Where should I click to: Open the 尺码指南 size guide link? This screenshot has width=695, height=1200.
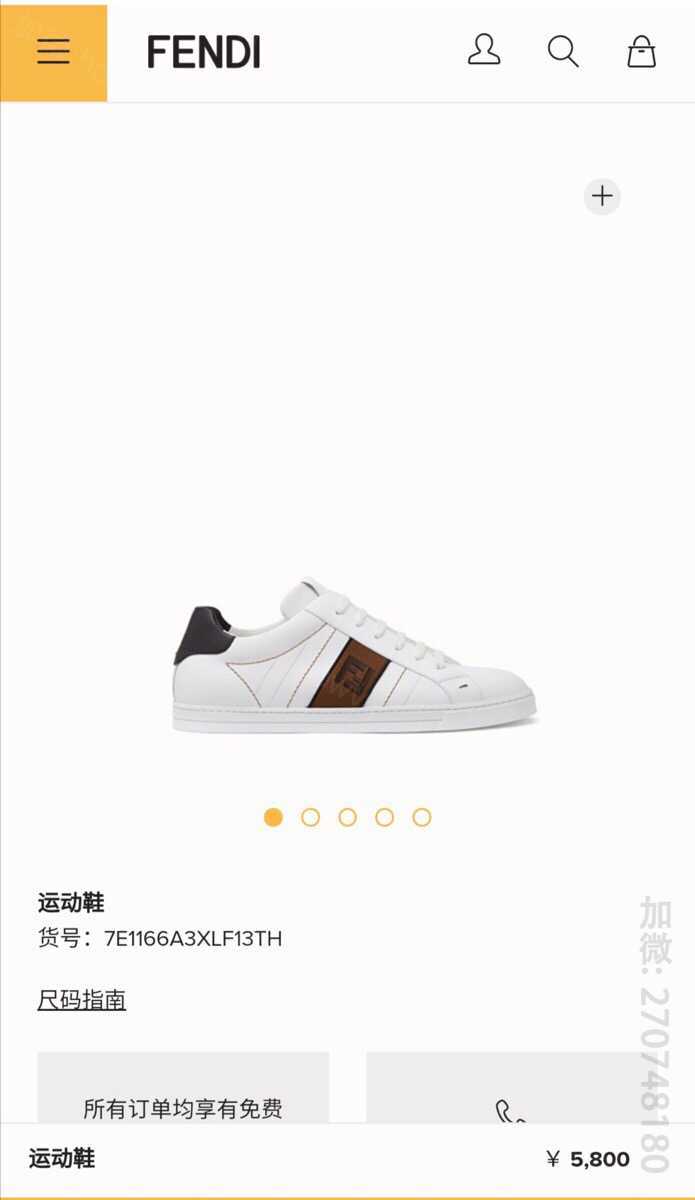pos(82,1000)
